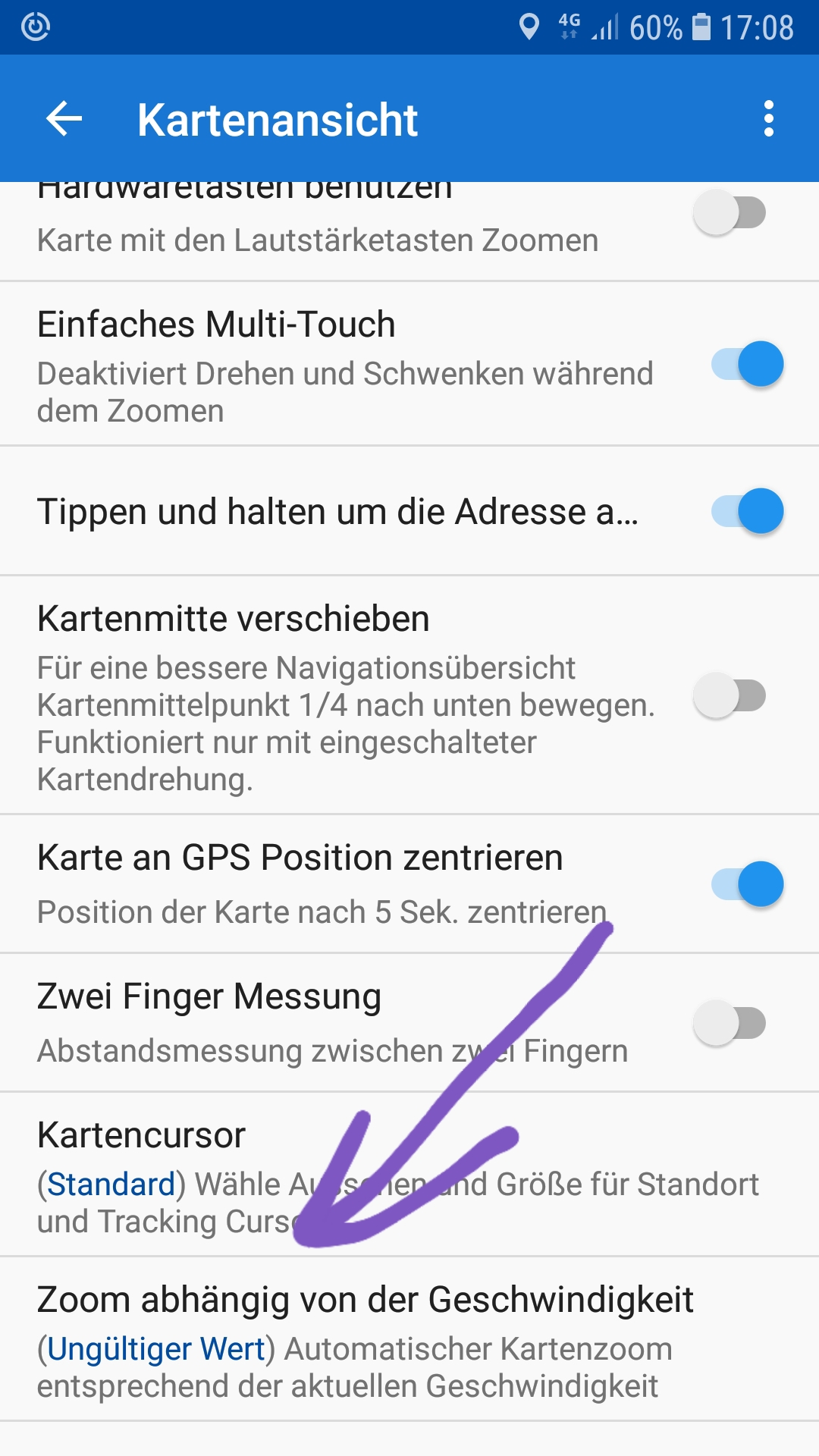Screen dimensions: 819x1456
Task: Disable Einfaches Multi-Touch
Action: click(x=747, y=364)
